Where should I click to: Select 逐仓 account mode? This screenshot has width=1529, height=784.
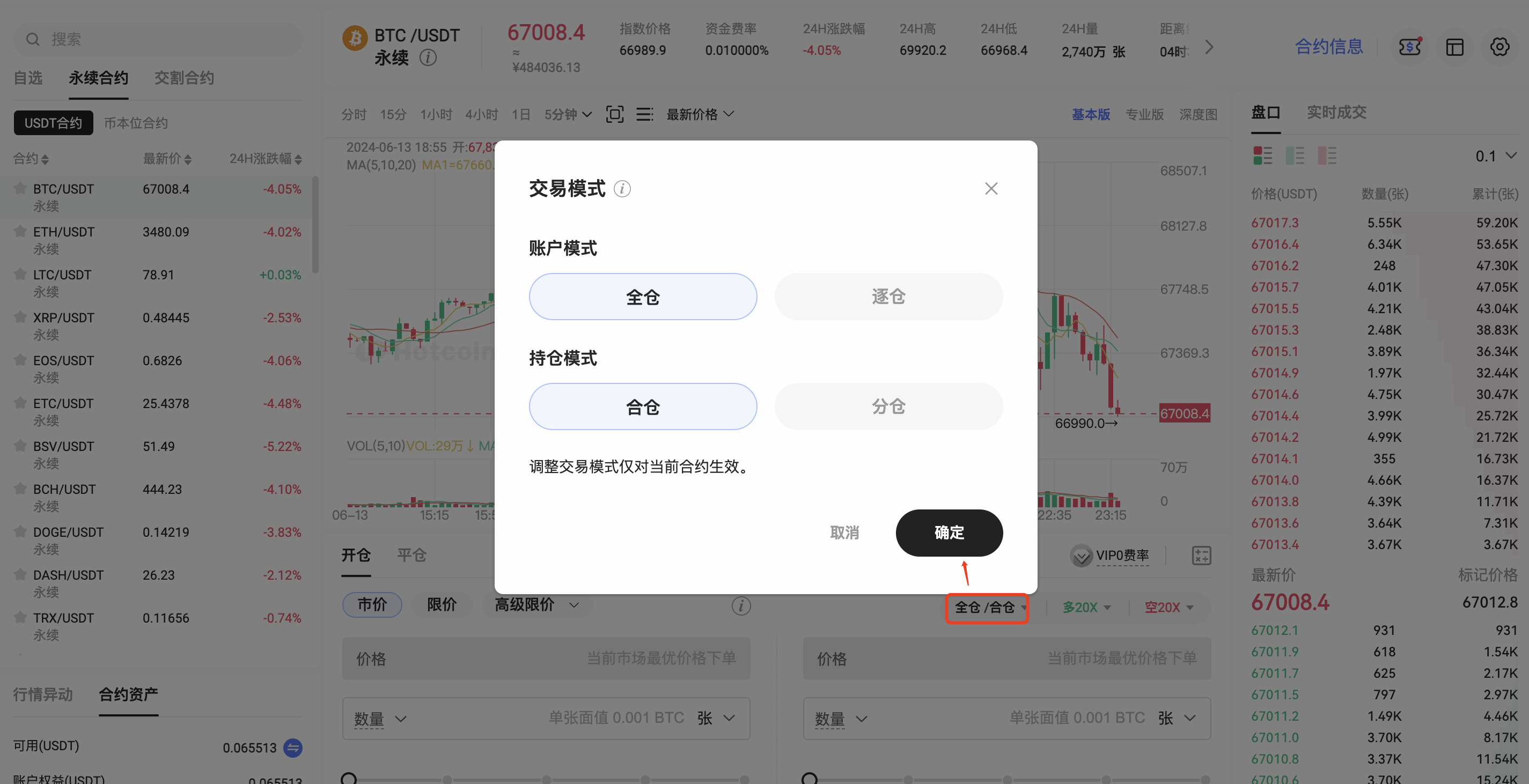click(x=888, y=297)
